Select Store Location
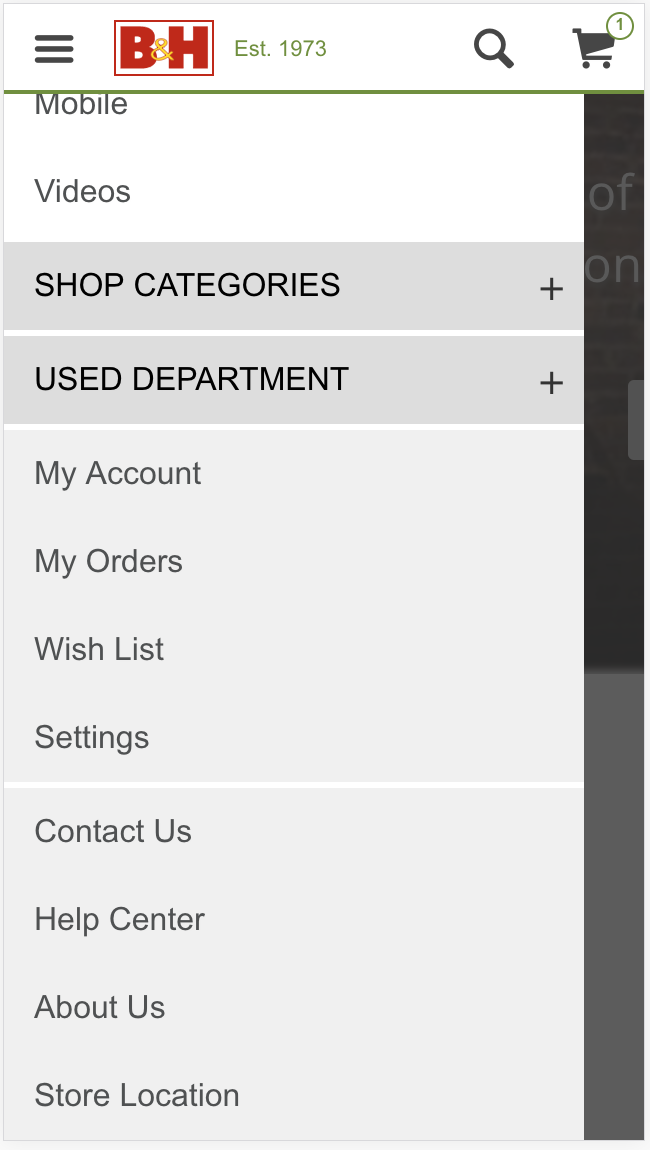650x1150 pixels. (x=293, y=1096)
